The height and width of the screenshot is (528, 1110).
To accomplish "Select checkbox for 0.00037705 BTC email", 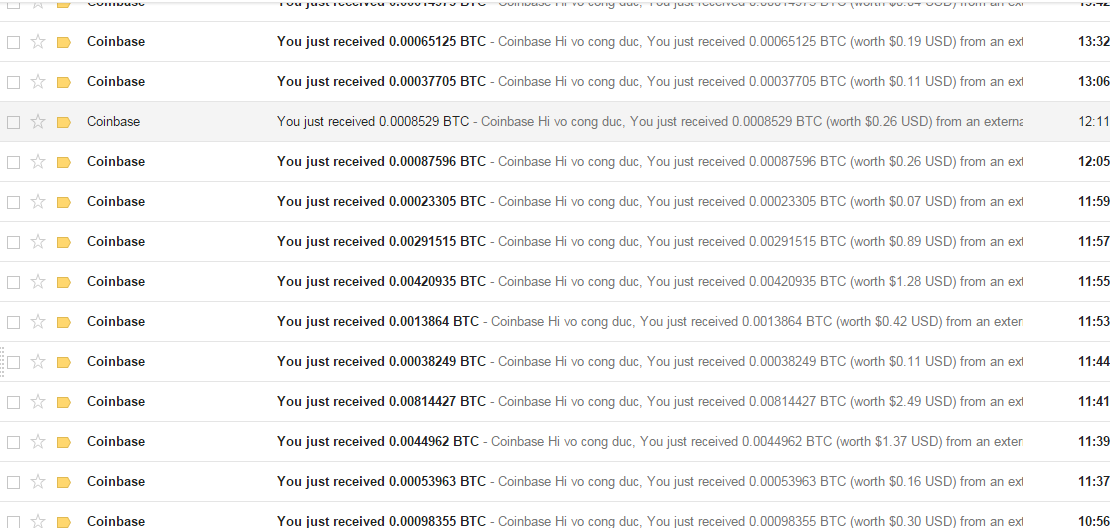I will coord(13,82).
